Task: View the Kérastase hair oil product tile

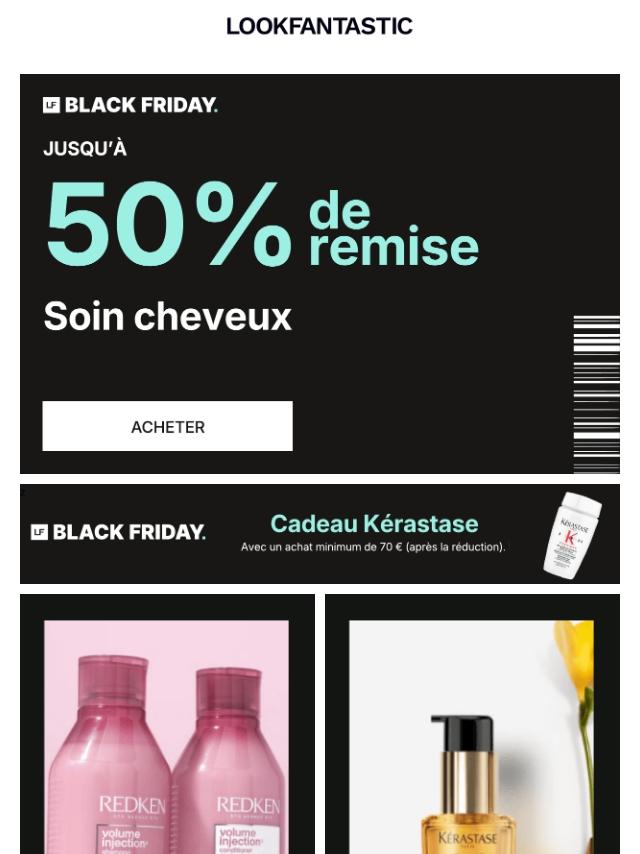Action: pos(471,730)
